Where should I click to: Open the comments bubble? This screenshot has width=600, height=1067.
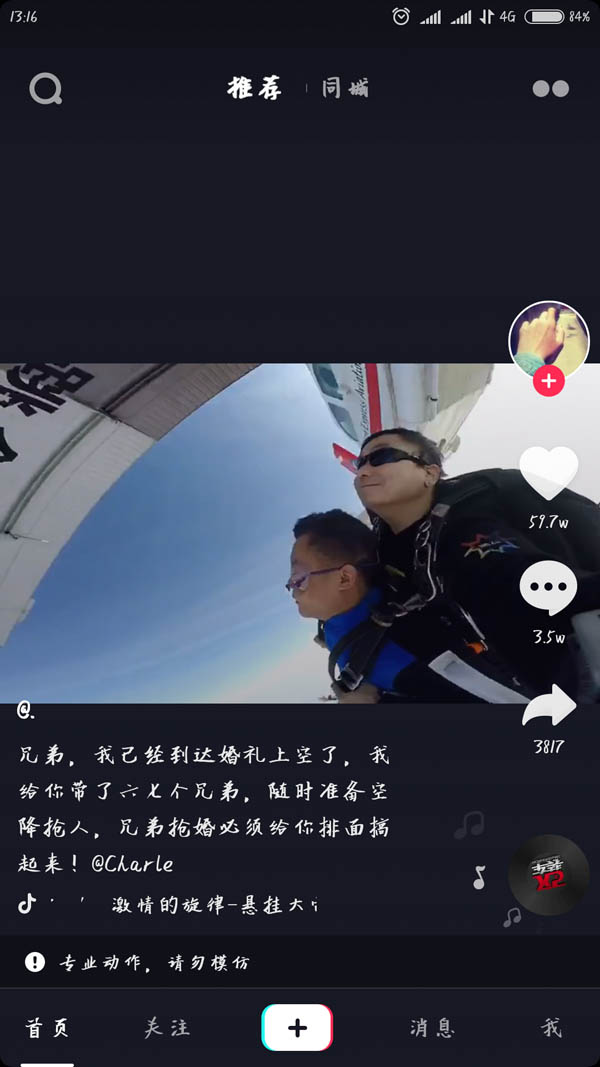pyautogui.click(x=548, y=589)
